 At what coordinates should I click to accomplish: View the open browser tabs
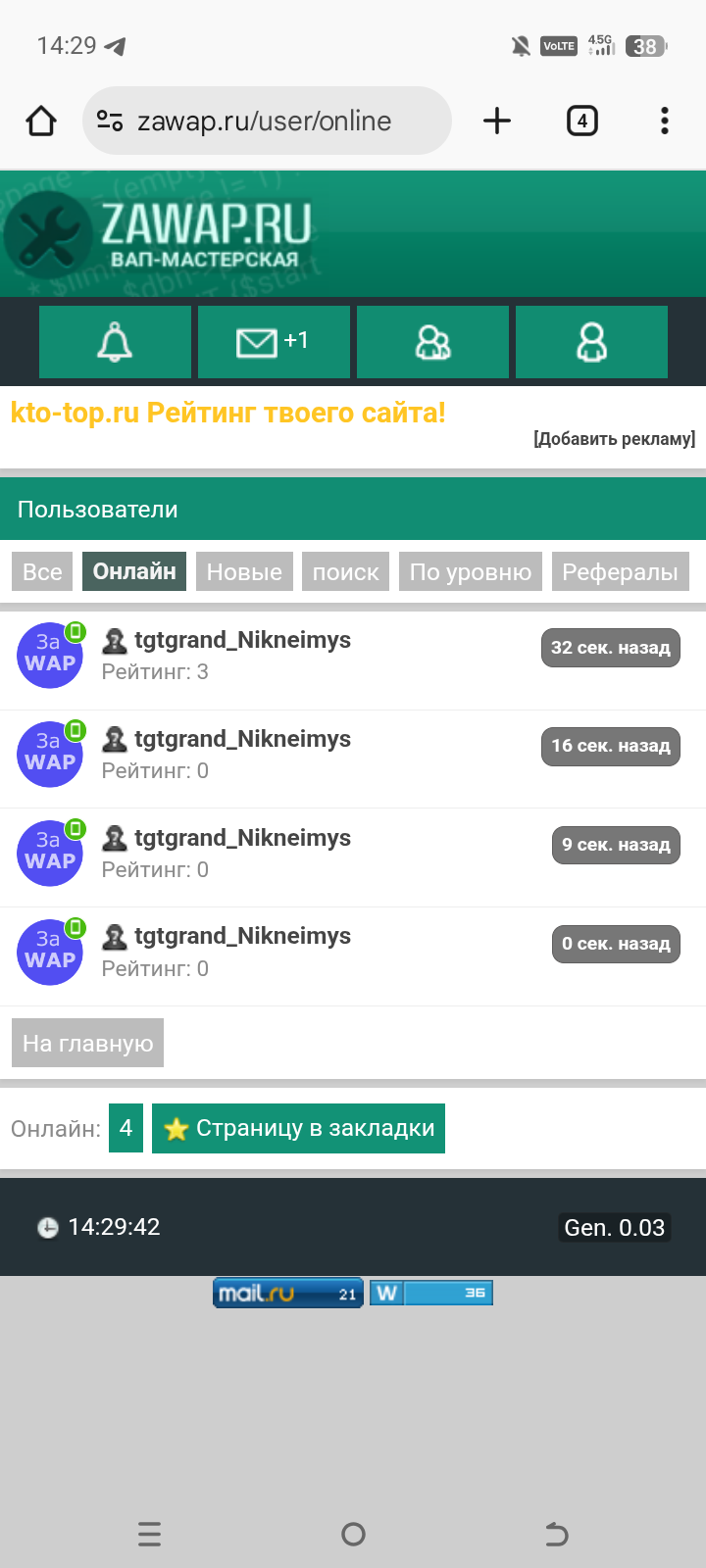coord(581,121)
